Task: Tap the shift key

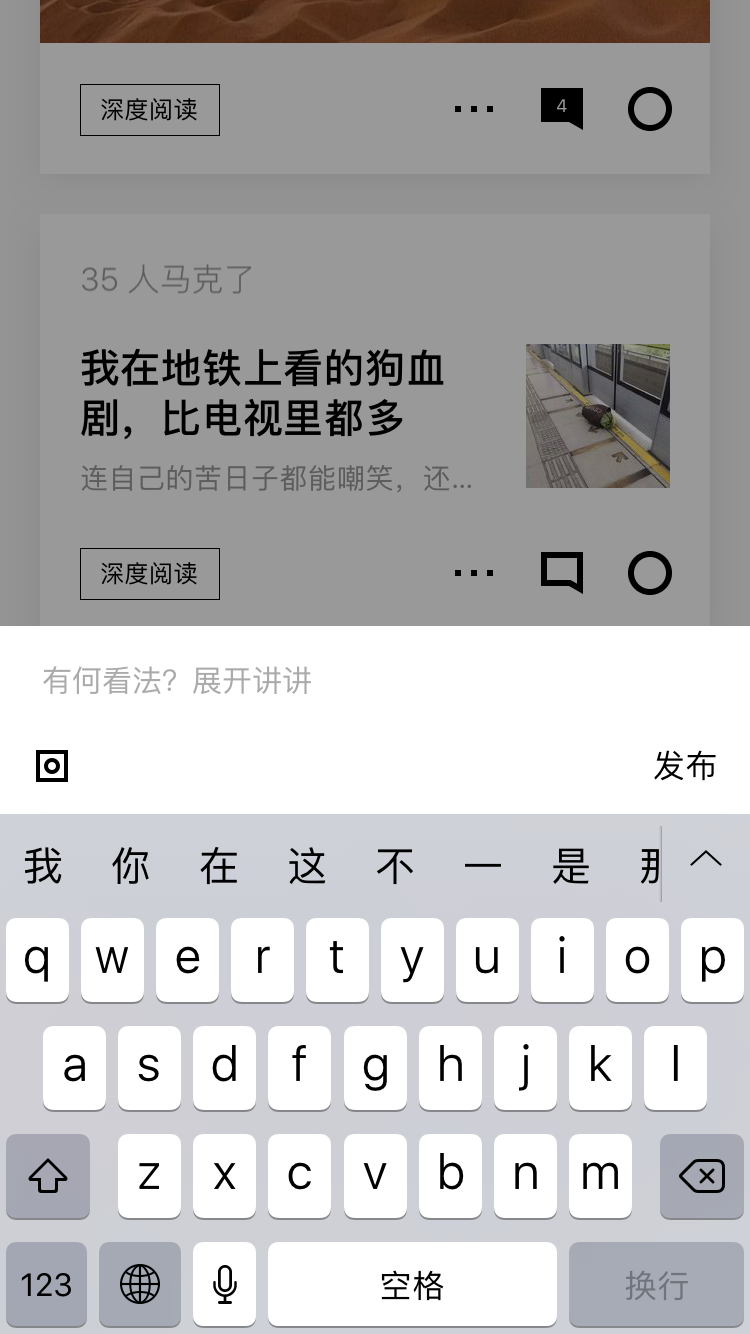Action: 48,1176
